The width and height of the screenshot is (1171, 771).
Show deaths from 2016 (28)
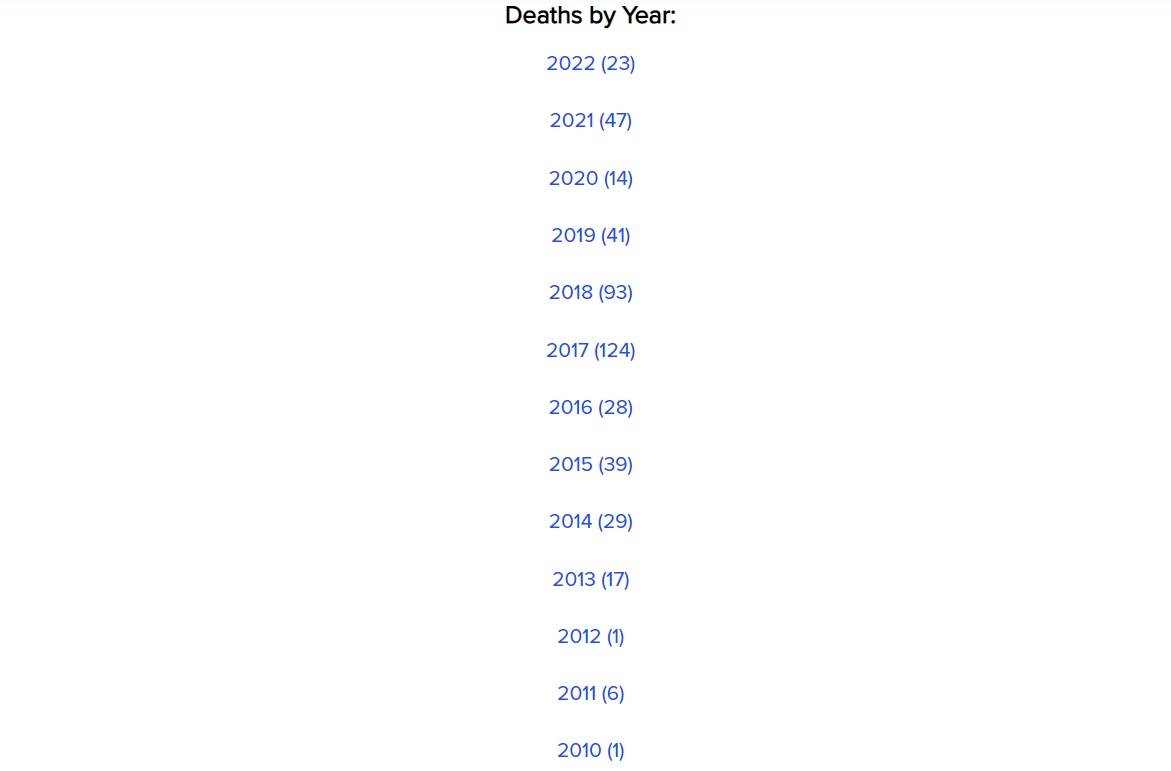(590, 407)
